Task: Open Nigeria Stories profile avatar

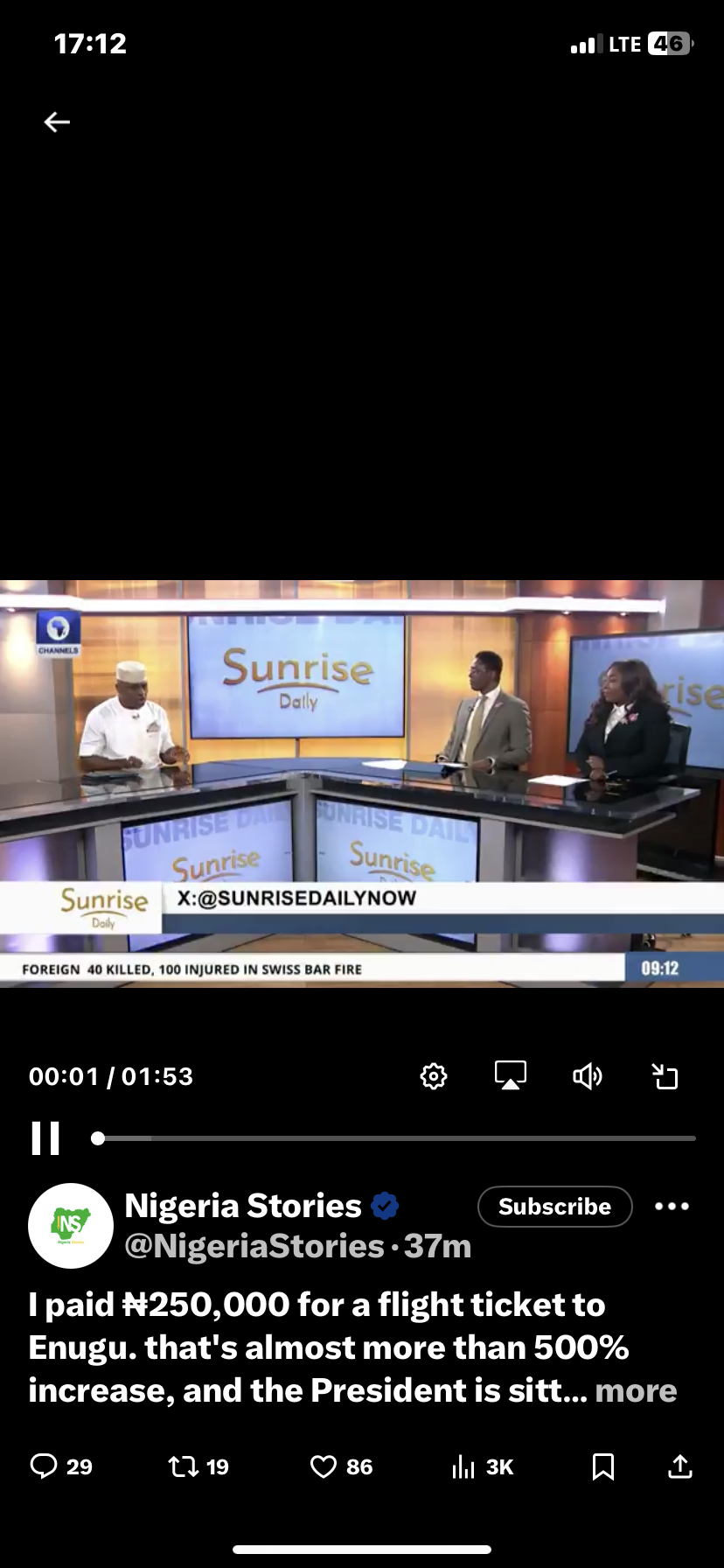Action: (x=71, y=1225)
